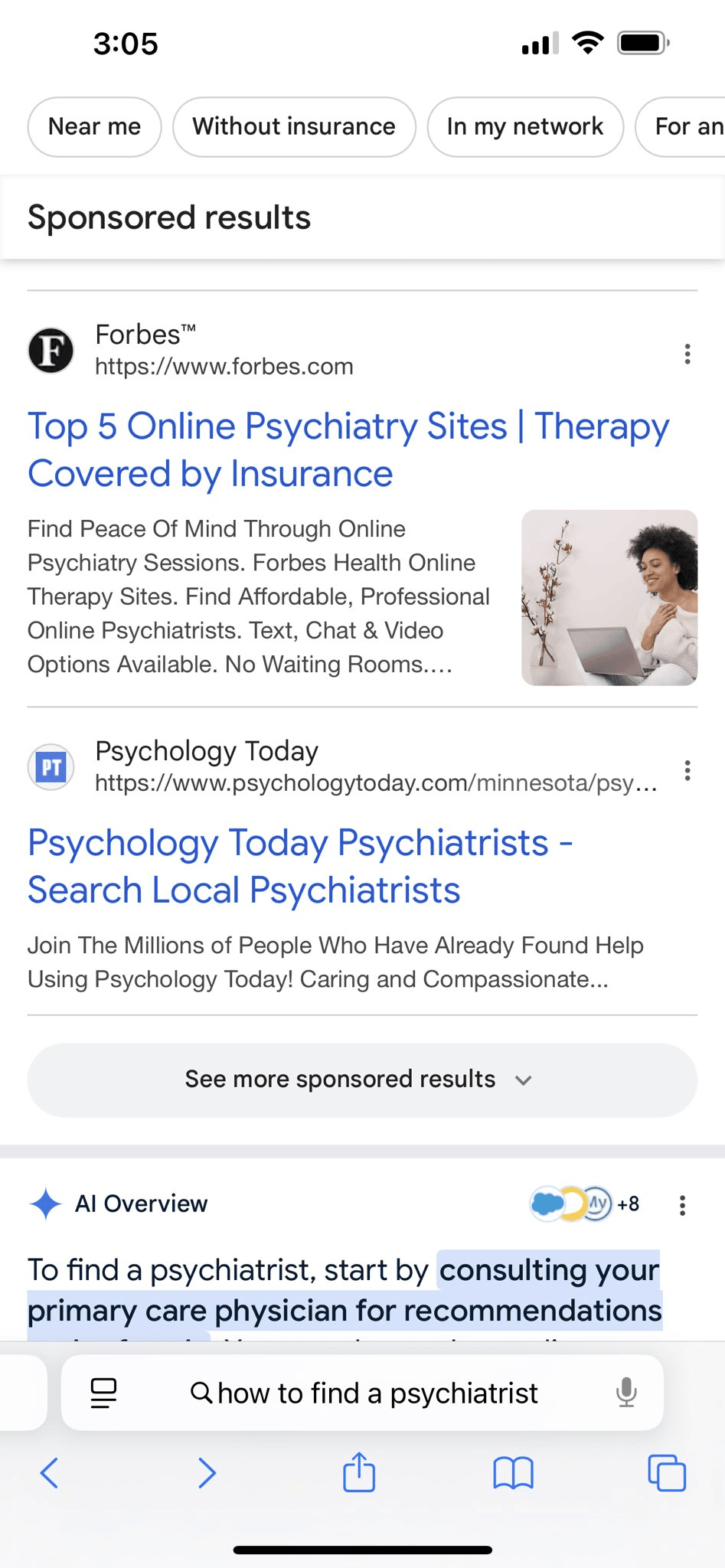Open Psychology Today Search Local Psychiatrists link
Screen dimensions: 725x1568
pos(300,866)
